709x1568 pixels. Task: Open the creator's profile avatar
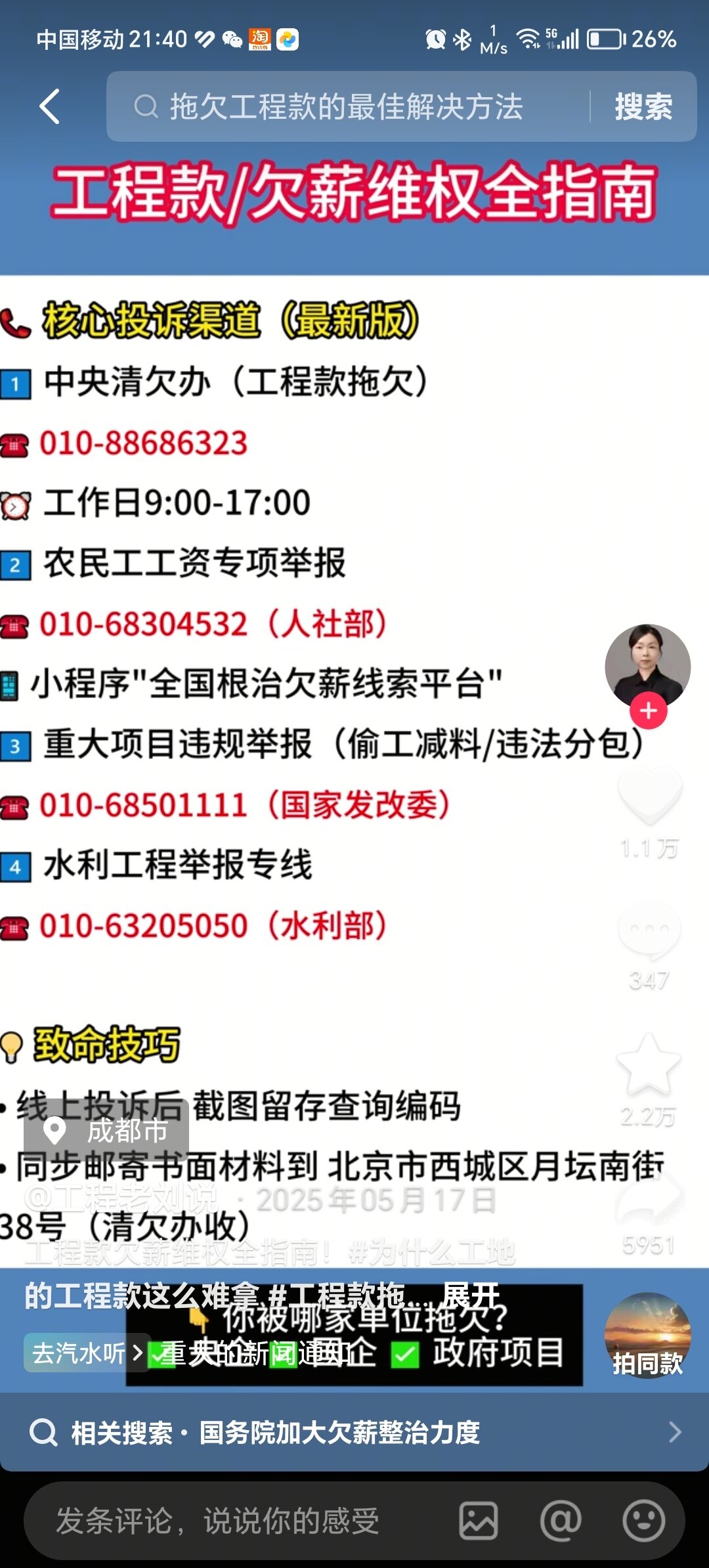click(647, 665)
